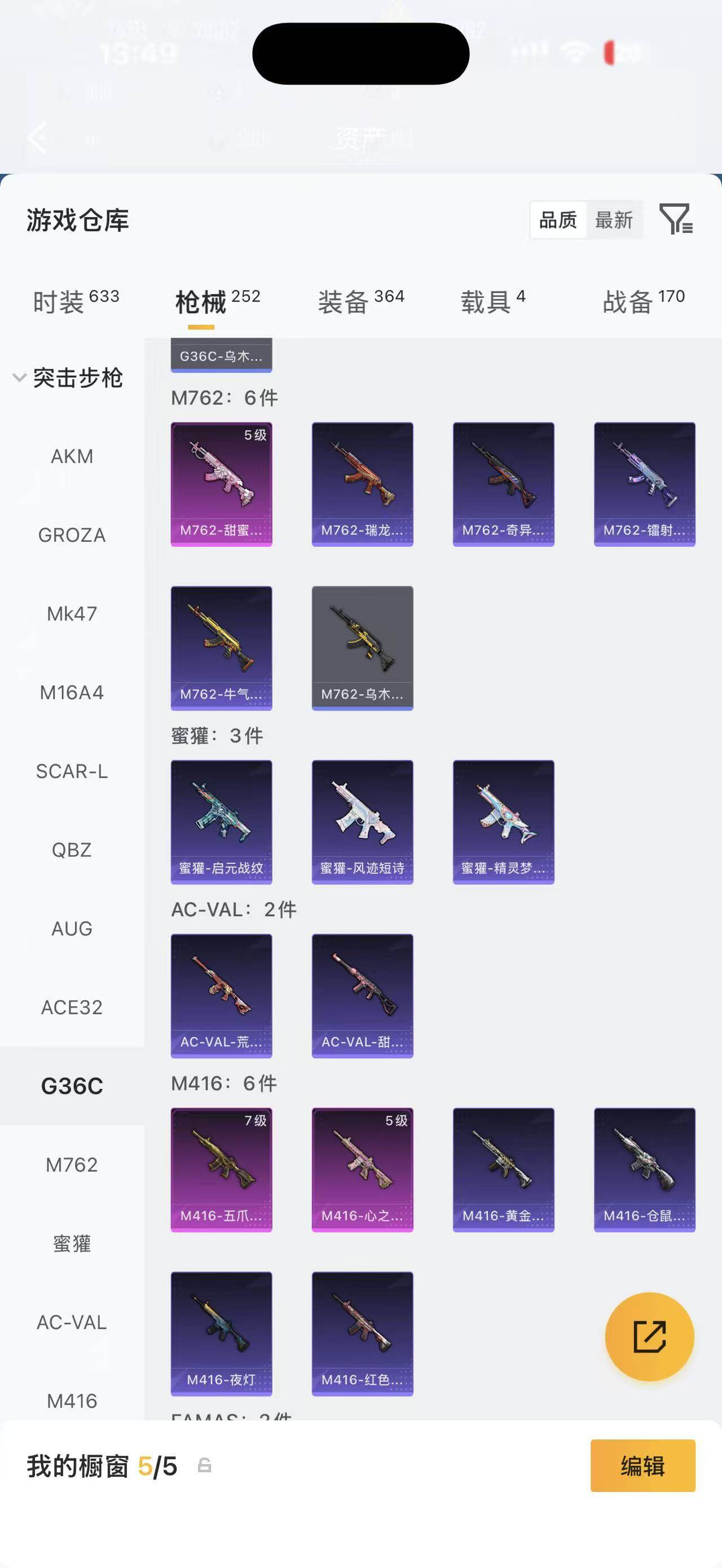Switch to the 装备 tab

(x=361, y=301)
